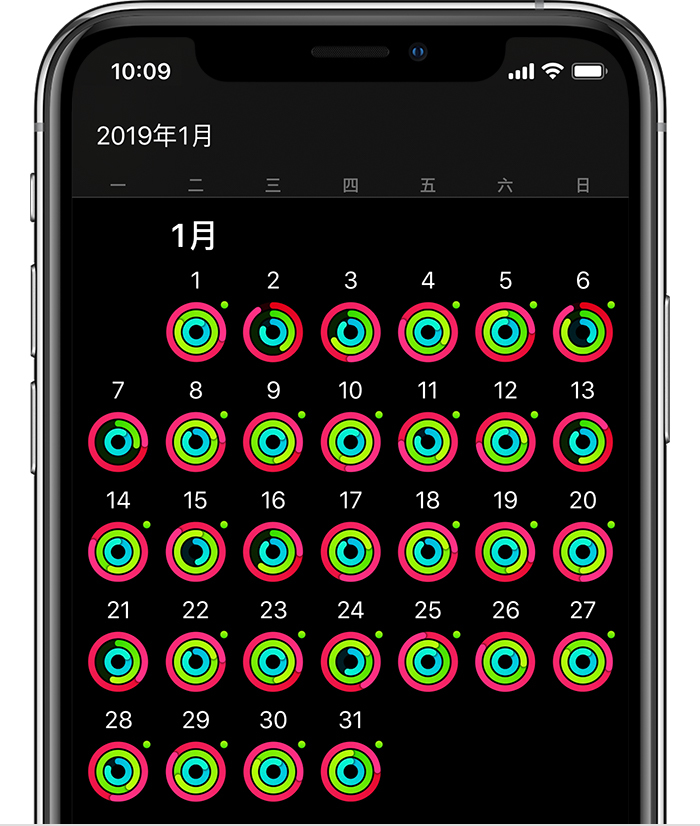
Task: Select the rings for day 25
Action: (x=428, y=662)
